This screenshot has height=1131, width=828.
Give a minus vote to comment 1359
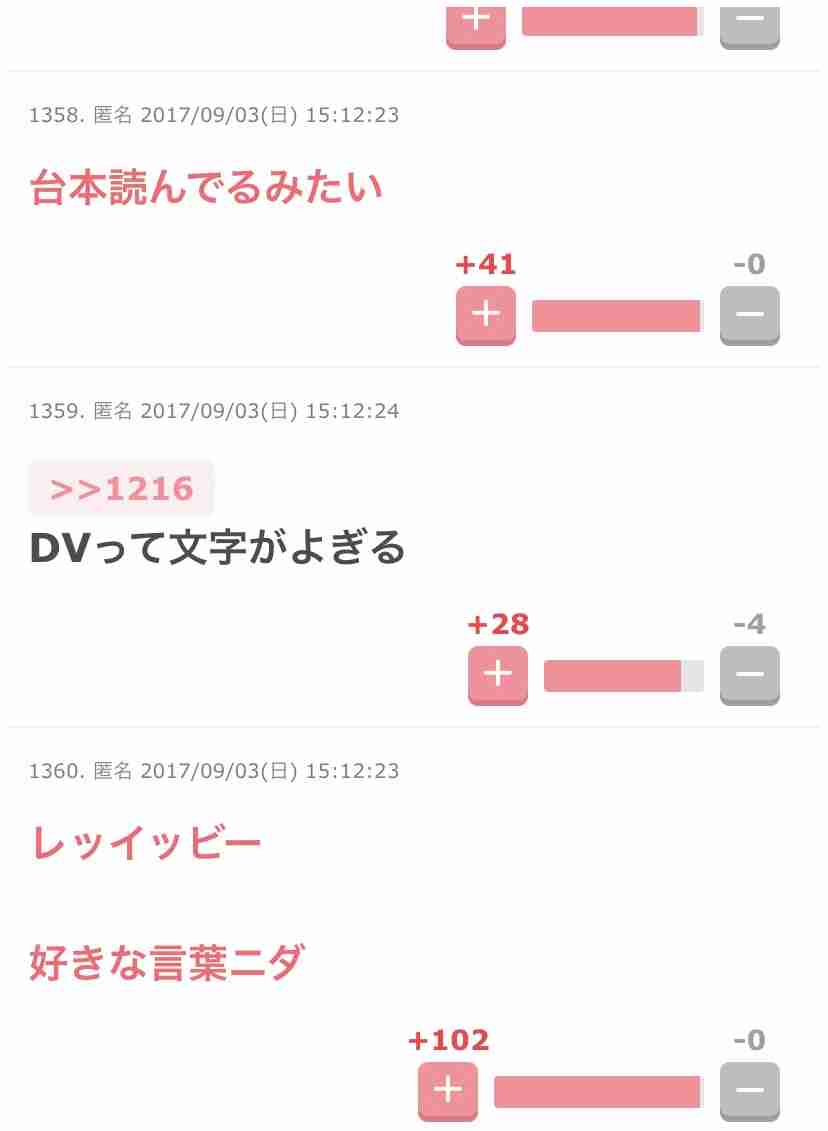pos(749,675)
